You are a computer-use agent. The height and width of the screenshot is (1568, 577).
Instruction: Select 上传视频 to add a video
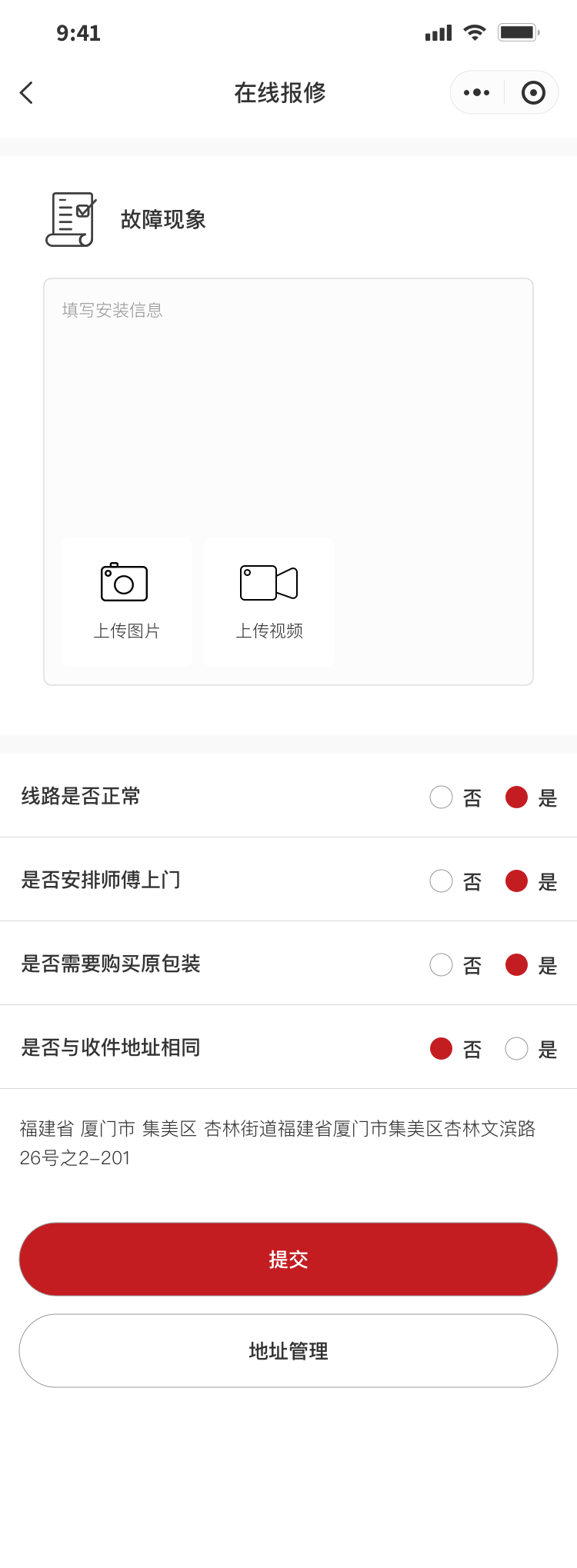[x=269, y=602]
